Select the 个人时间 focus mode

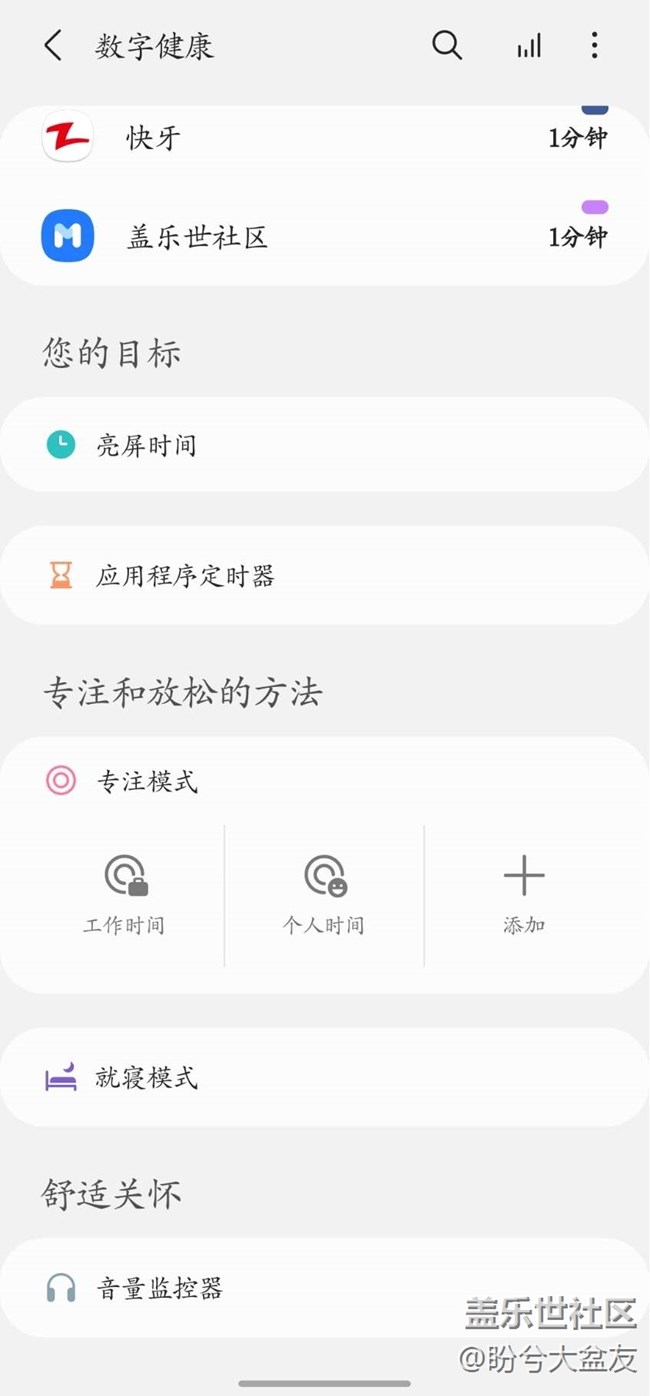324,895
